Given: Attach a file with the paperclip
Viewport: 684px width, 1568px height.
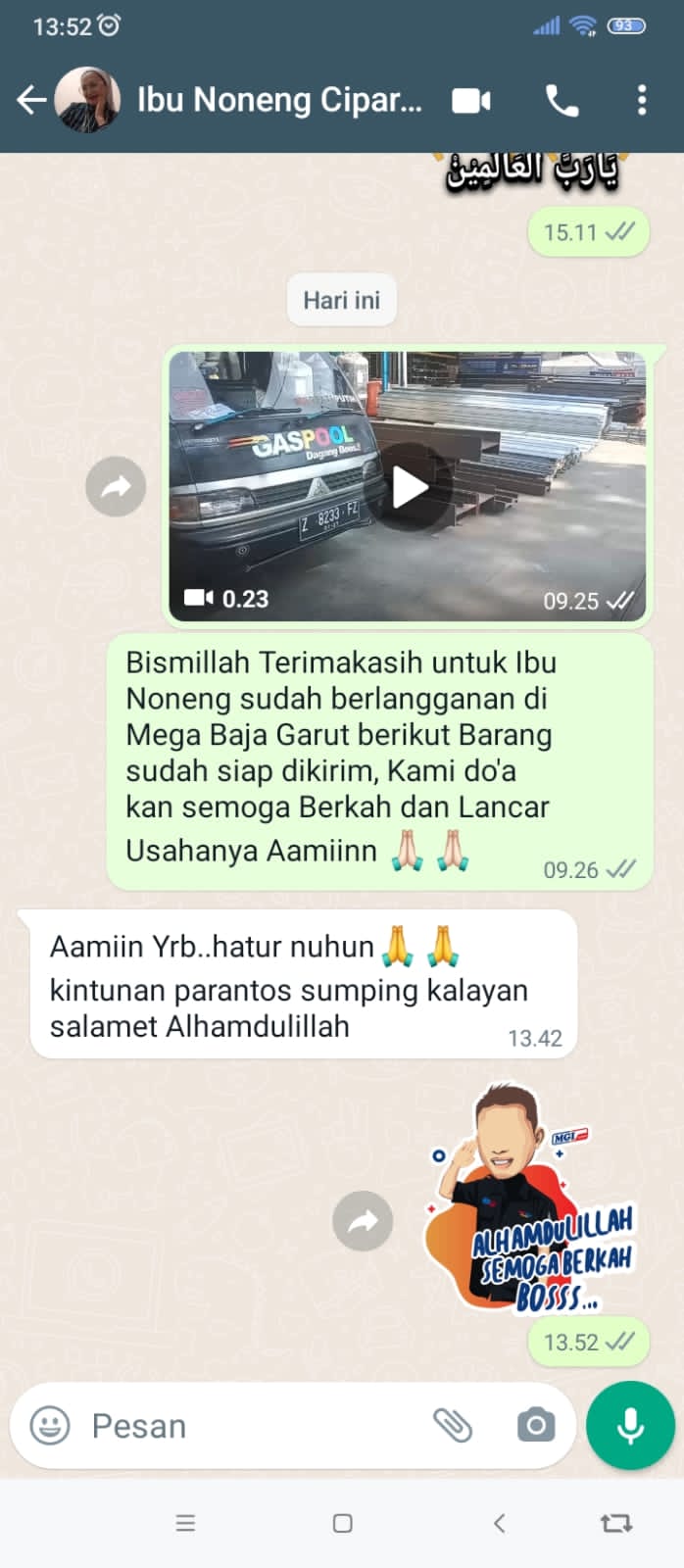Looking at the screenshot, I should click(x=453, y=1425).
